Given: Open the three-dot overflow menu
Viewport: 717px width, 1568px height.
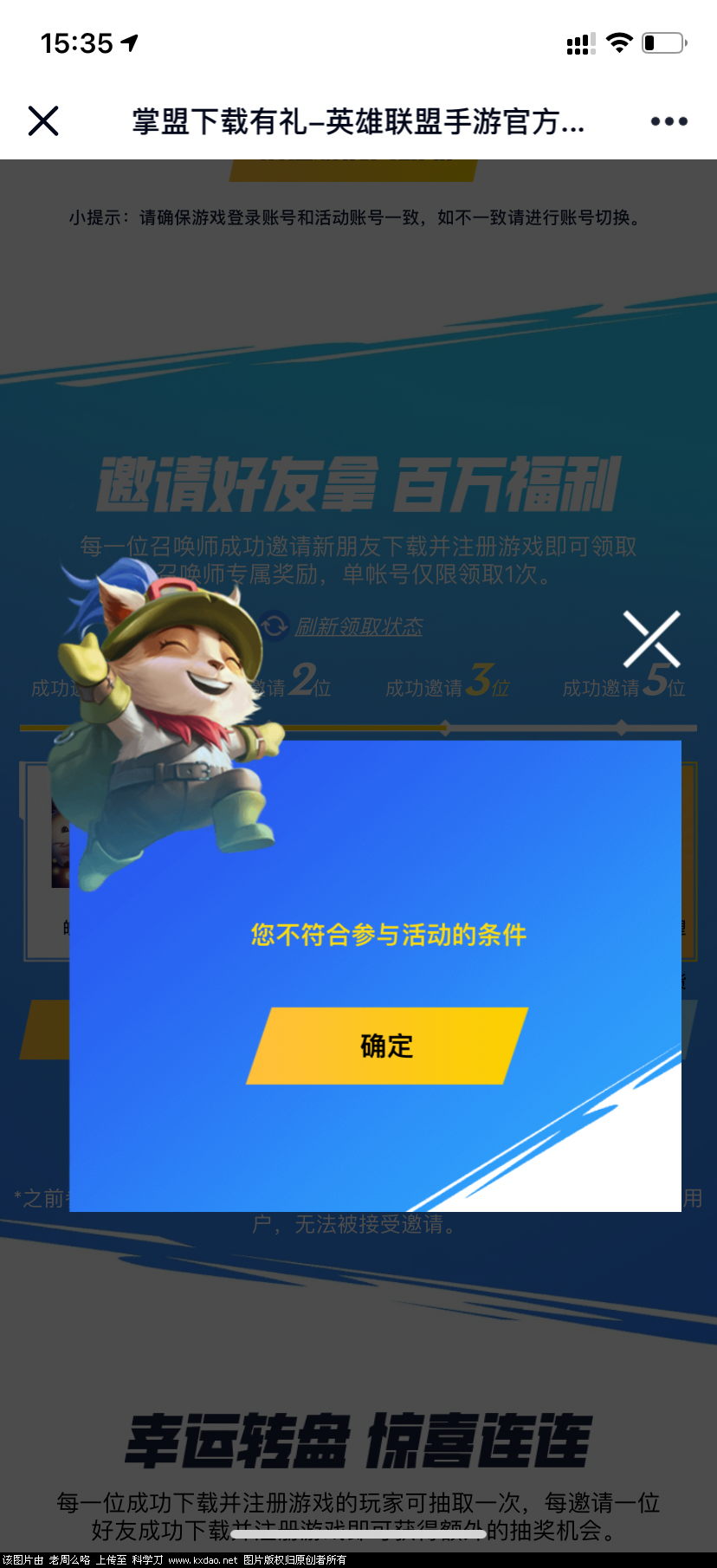Looking at the screenshot, I should (669, 121).
